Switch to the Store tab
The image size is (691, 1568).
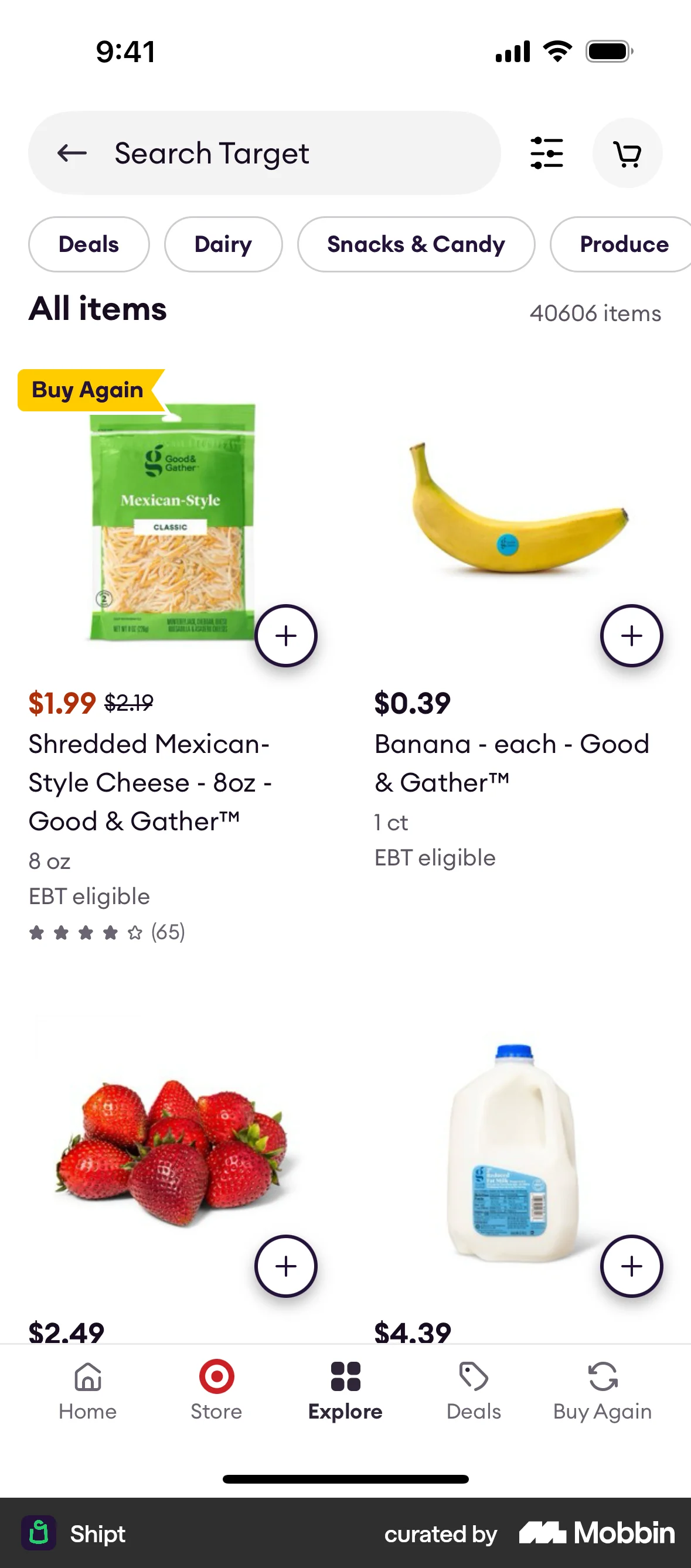coord(216,1390)
